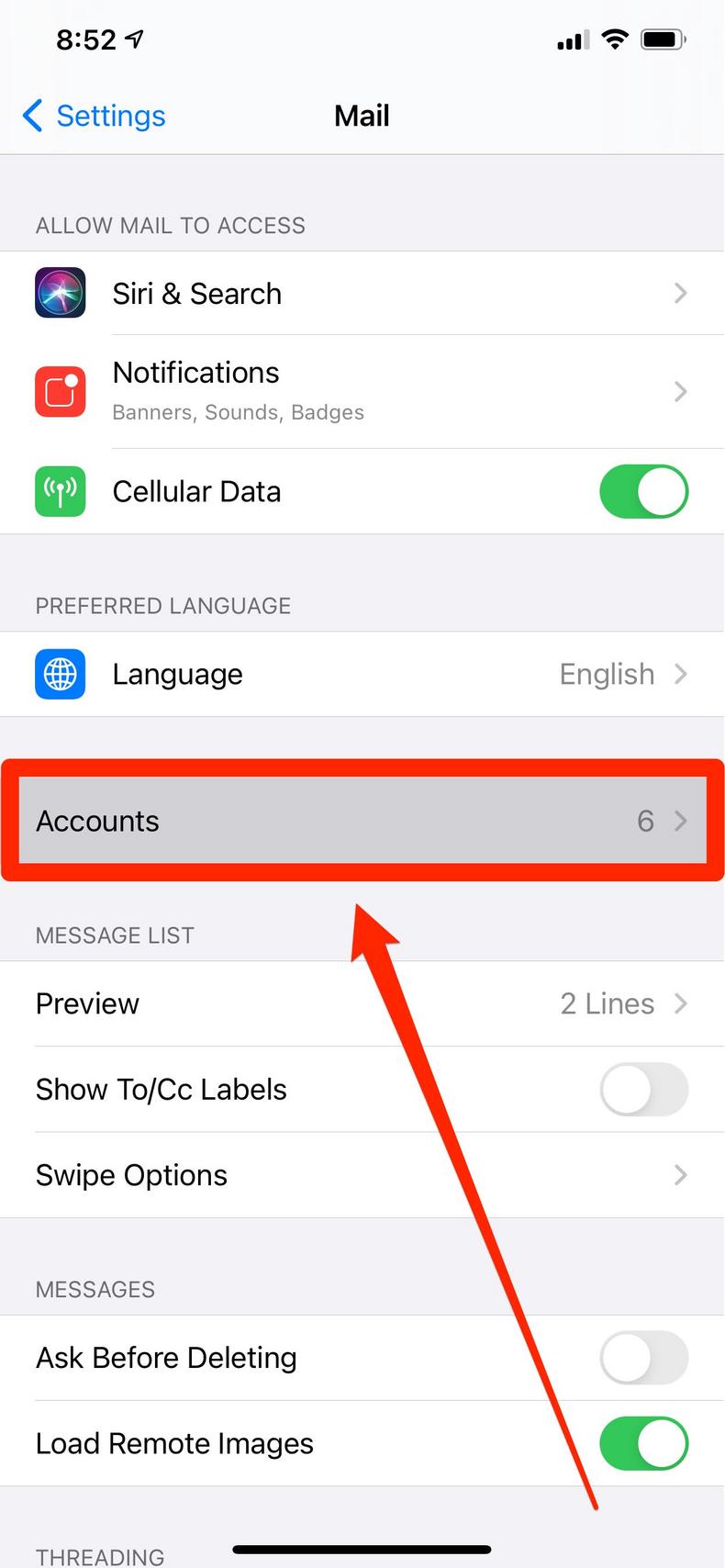Select the blue Language globe icon
Screen dimensions: 725x1568
coord(60,674)
